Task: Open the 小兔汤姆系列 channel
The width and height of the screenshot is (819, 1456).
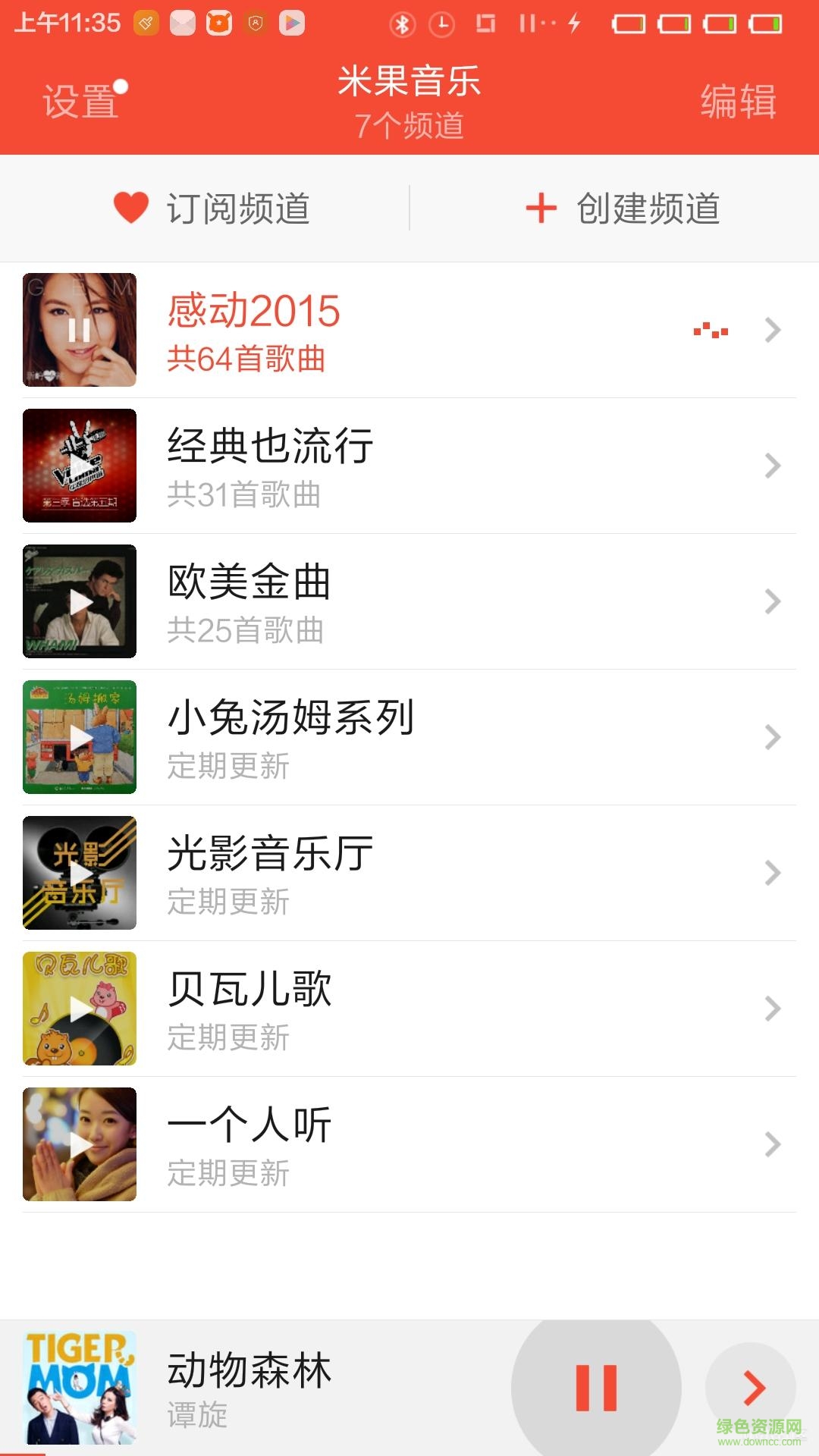Action: point(772,737)
